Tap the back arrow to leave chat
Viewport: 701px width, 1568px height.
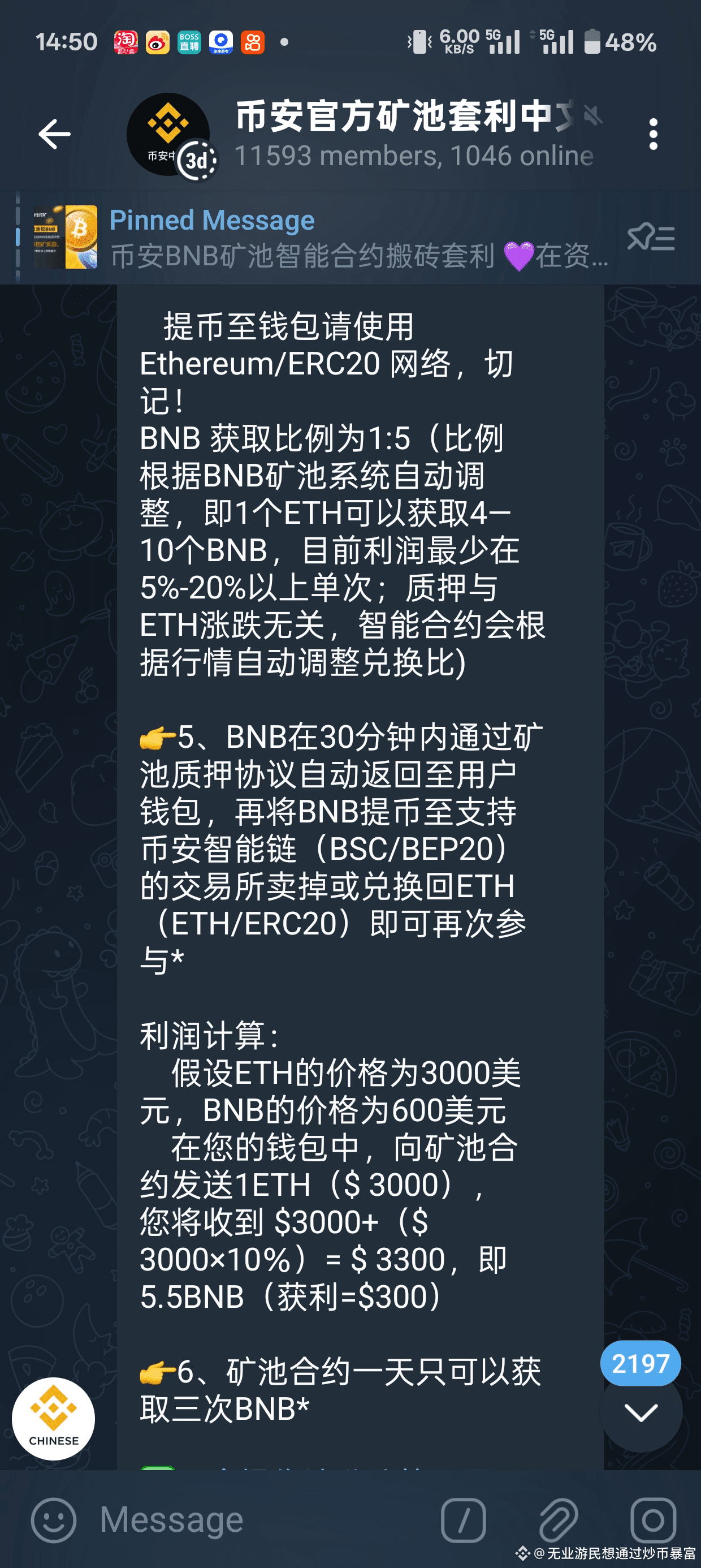54,134
